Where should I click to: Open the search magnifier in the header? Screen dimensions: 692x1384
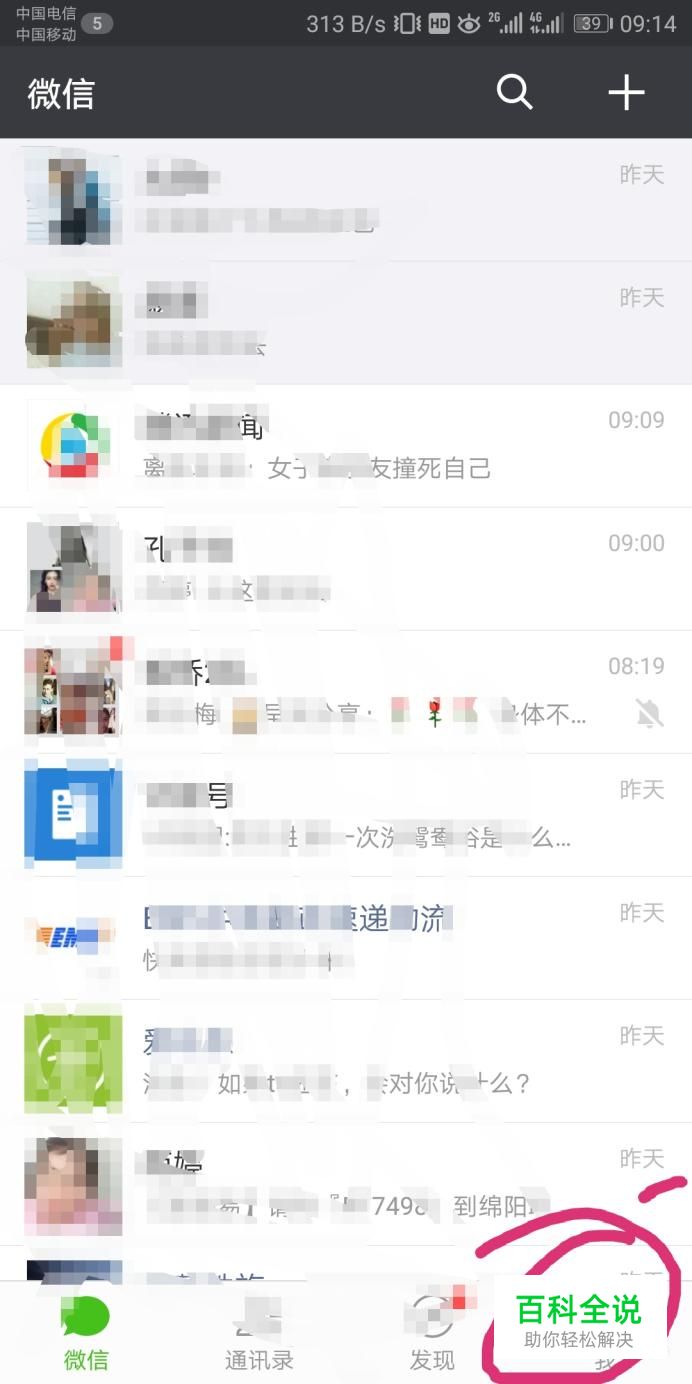coord(514,93)
